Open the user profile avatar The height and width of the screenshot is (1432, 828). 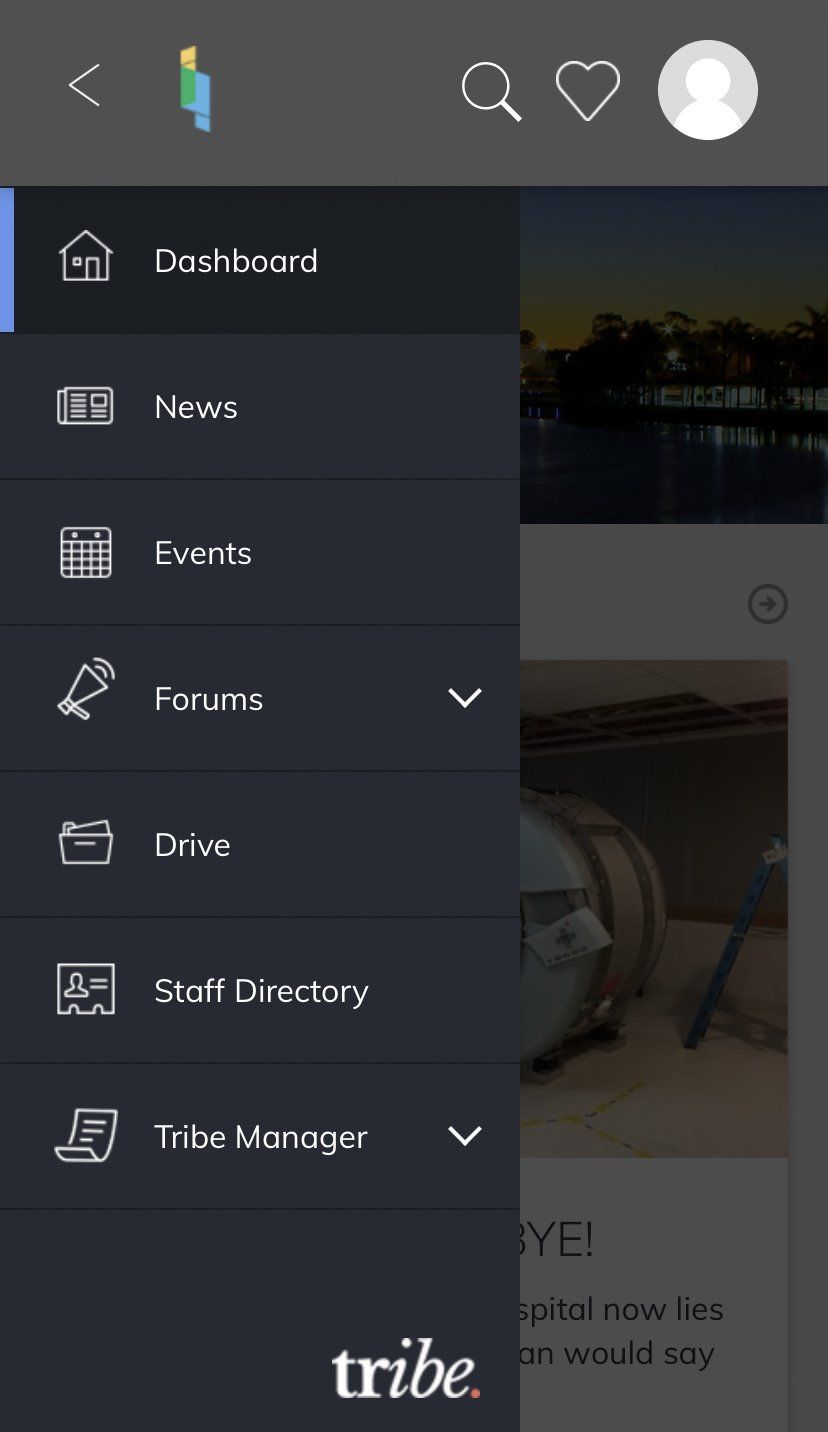(708, 90)
